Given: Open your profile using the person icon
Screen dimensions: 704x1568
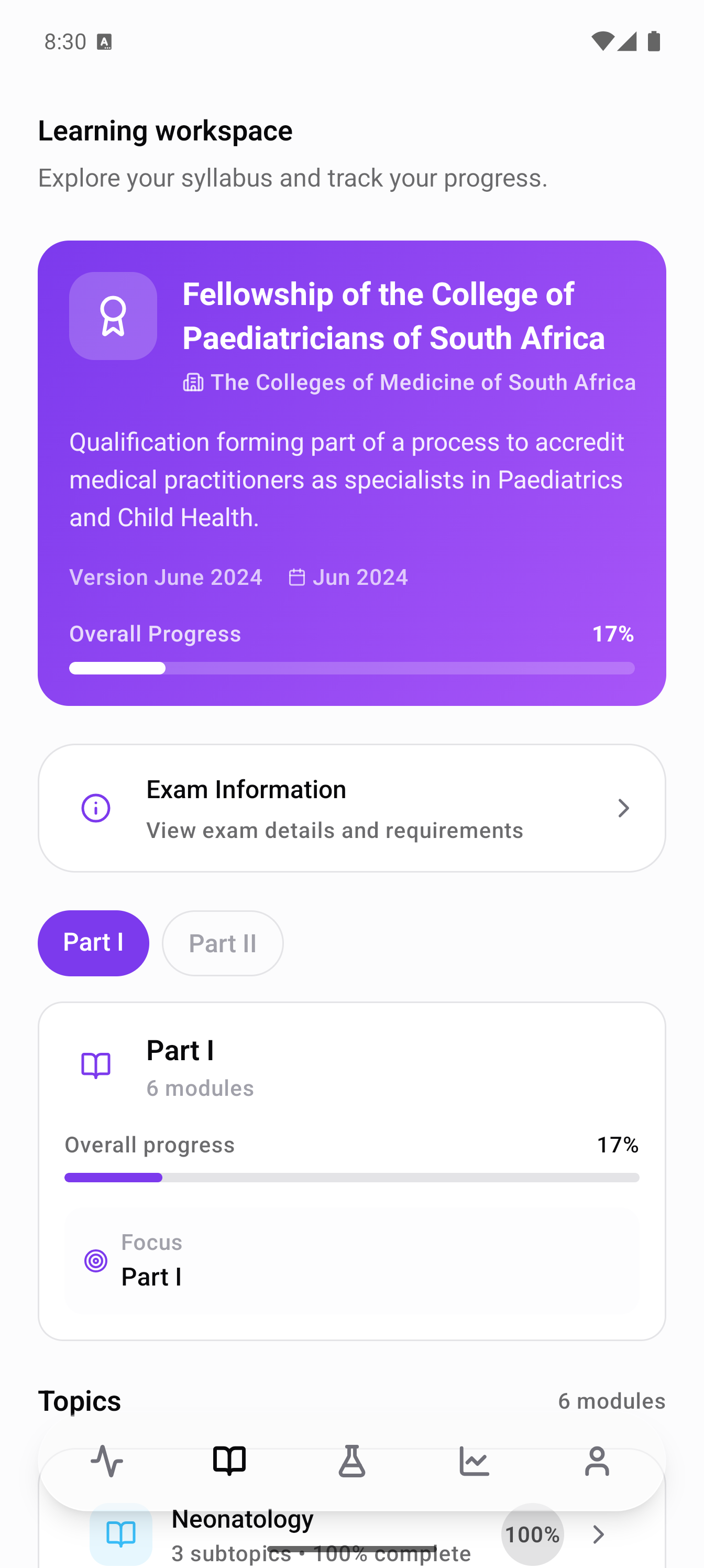Looking at the screenshot, I should (x=597, y=1462).
